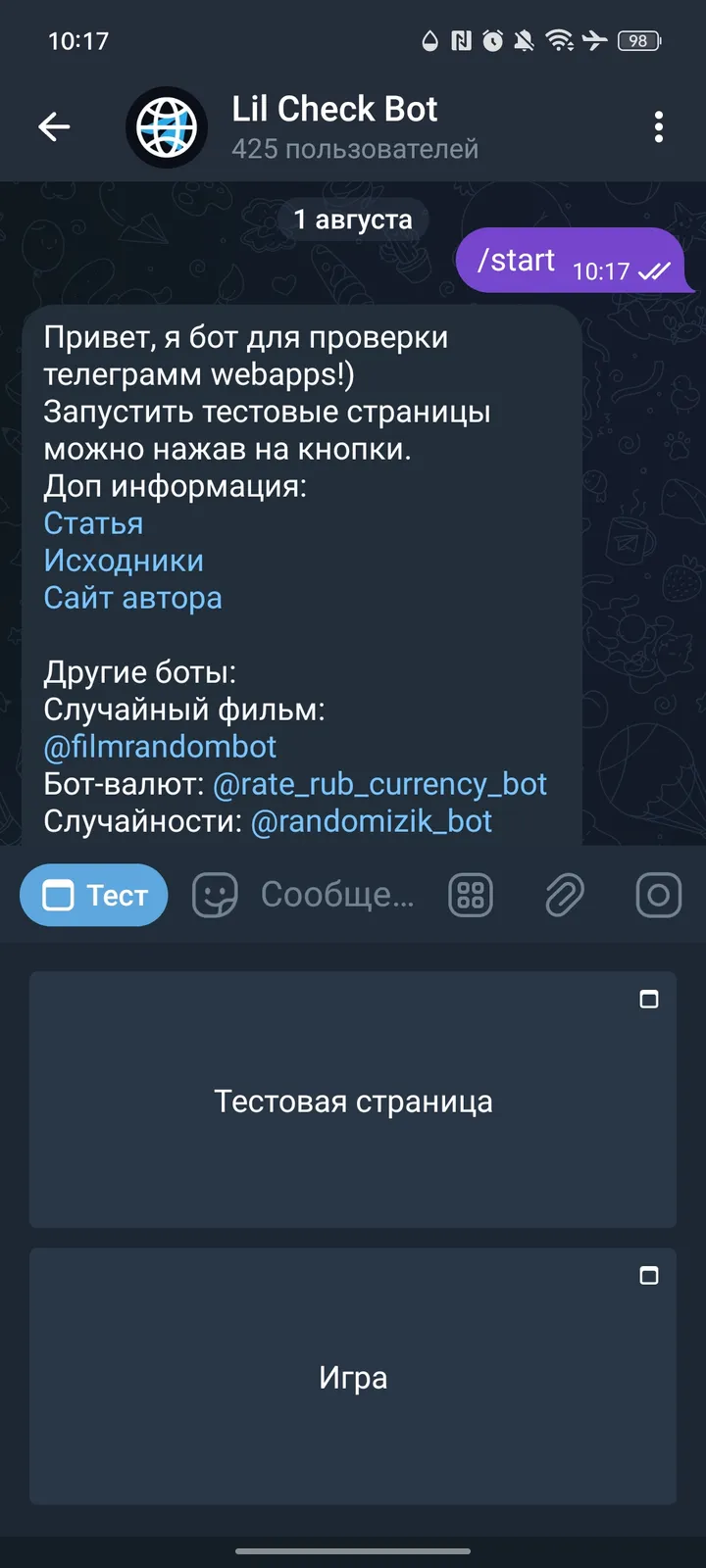
Task: Attach a file with the paperclip icon
Action: 564,895
